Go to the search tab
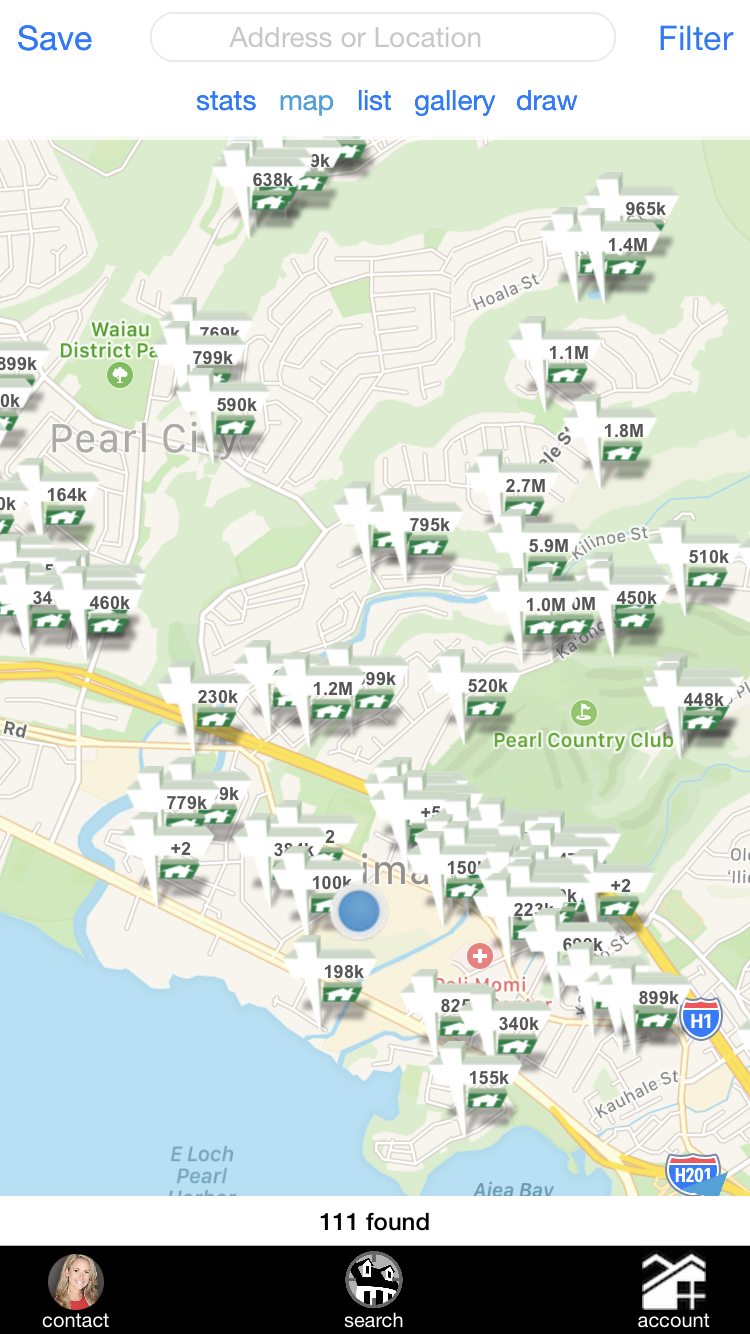Viewport: 750px width, 1334px height. click(x=374, y=1291)
